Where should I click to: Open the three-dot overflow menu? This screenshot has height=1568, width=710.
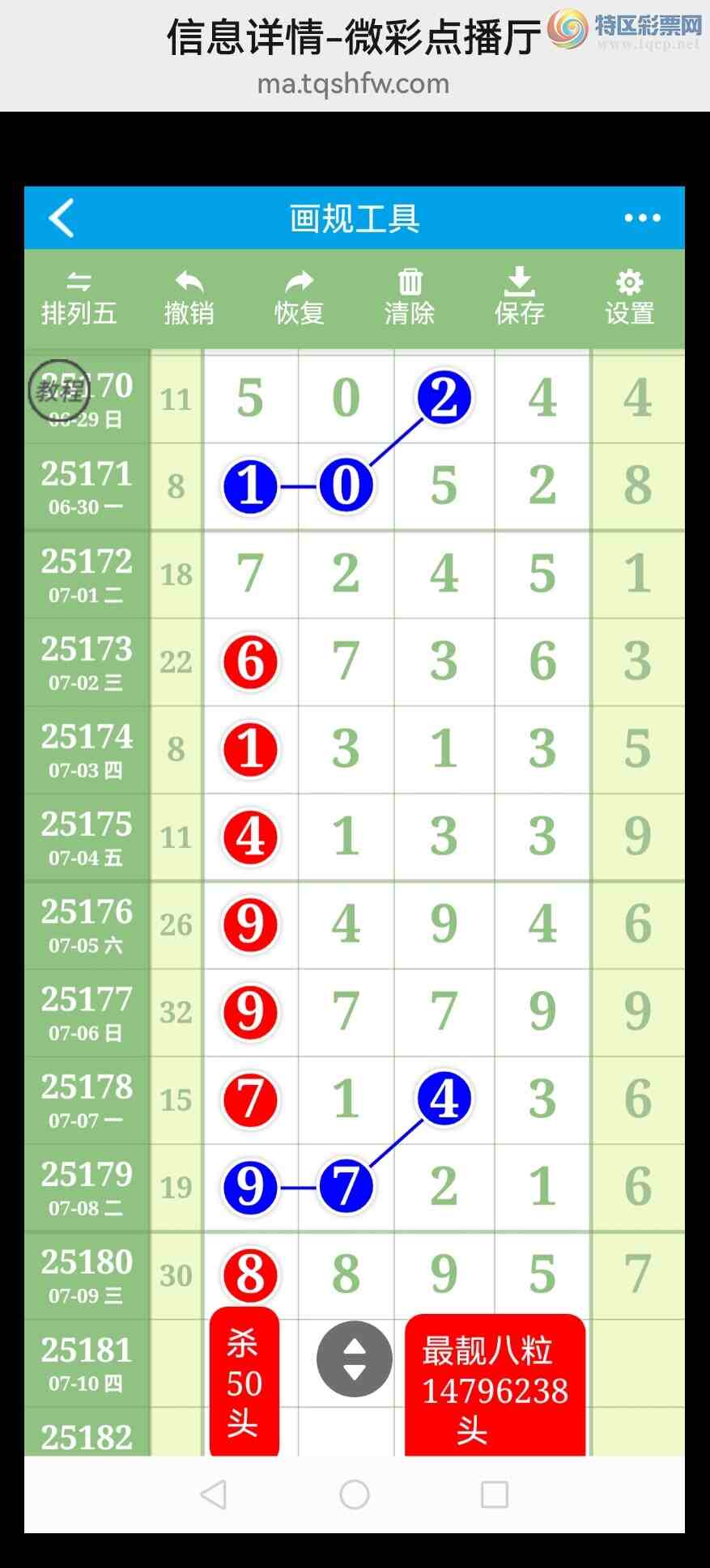pyautogui.click(x=642, y=218)
